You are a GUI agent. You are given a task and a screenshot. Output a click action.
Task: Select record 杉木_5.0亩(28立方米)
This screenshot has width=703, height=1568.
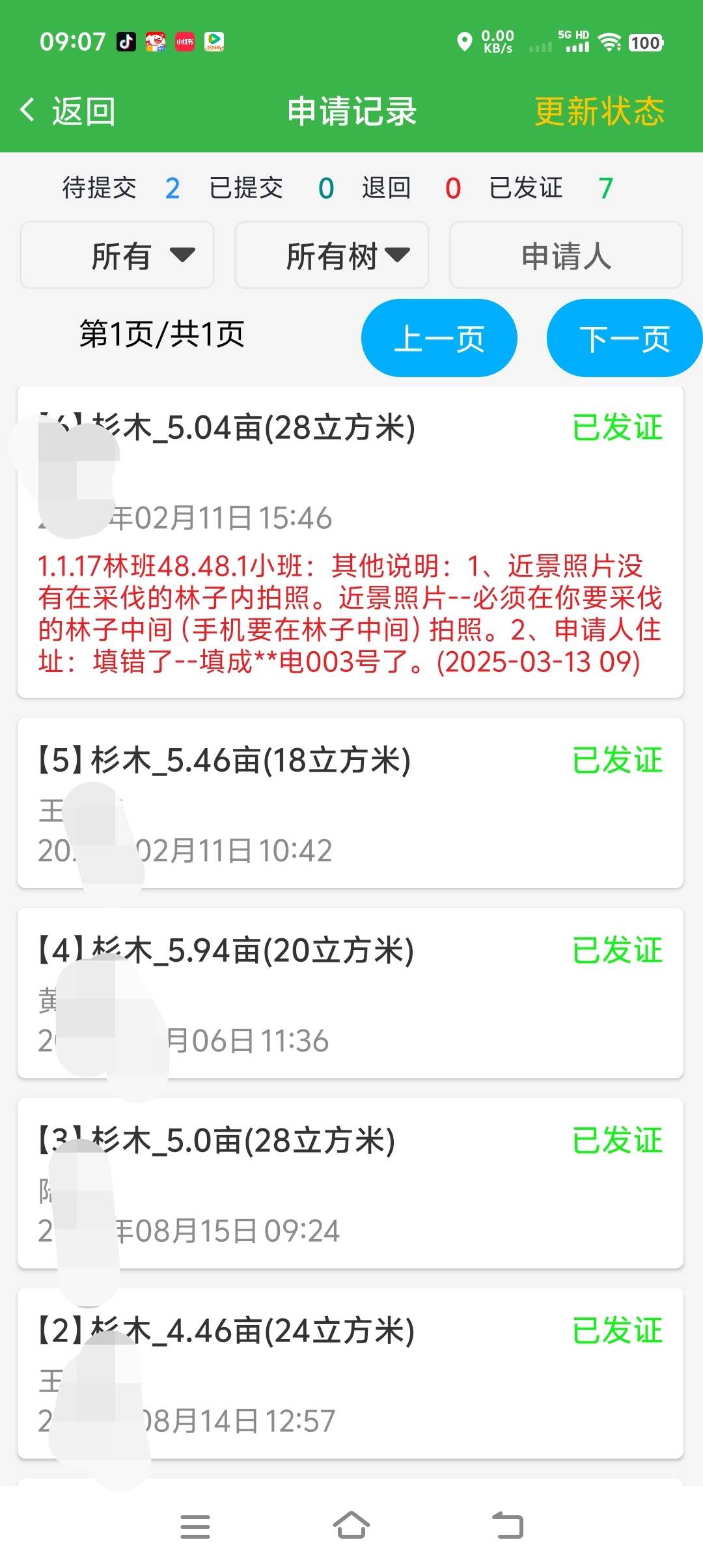350,1183
